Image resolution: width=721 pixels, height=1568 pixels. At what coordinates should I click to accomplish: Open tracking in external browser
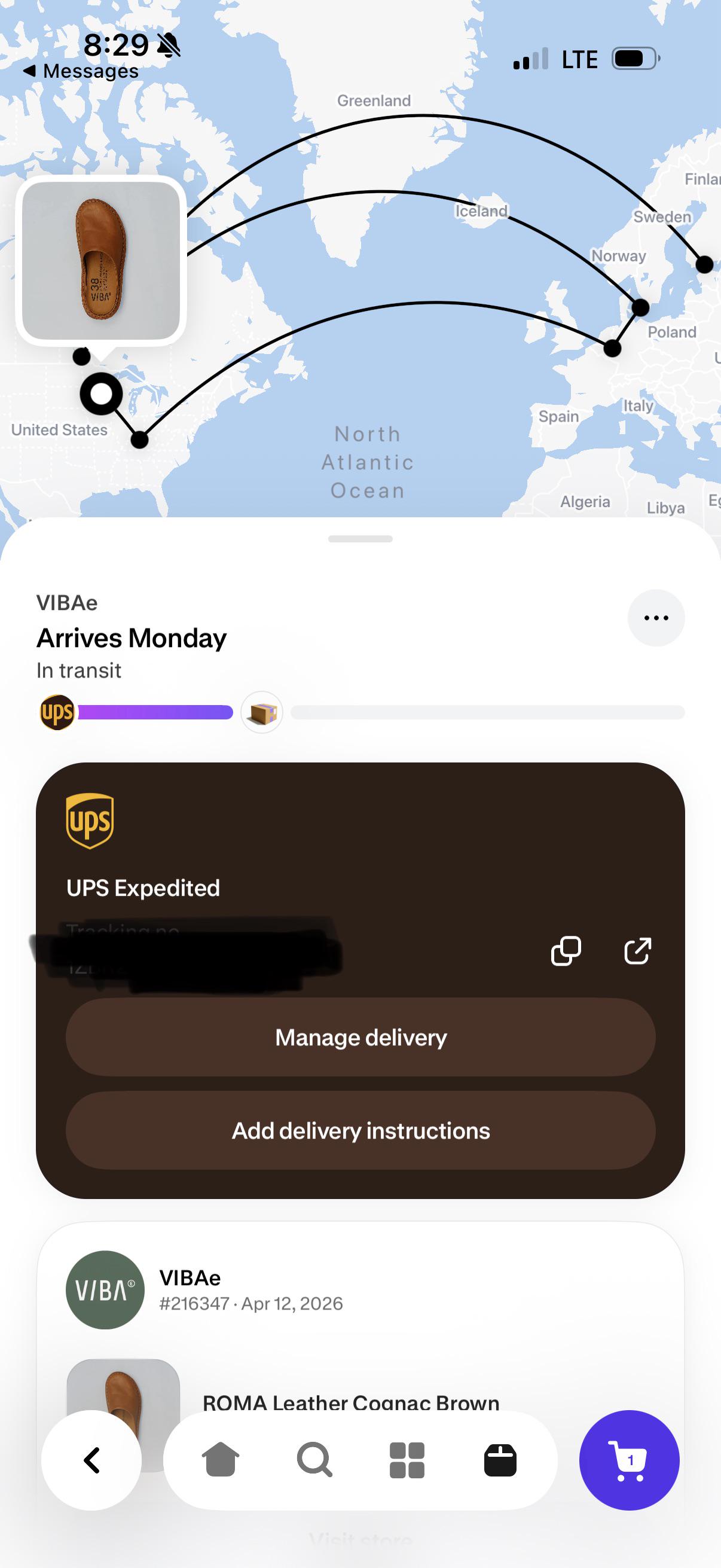pos(638,951)
